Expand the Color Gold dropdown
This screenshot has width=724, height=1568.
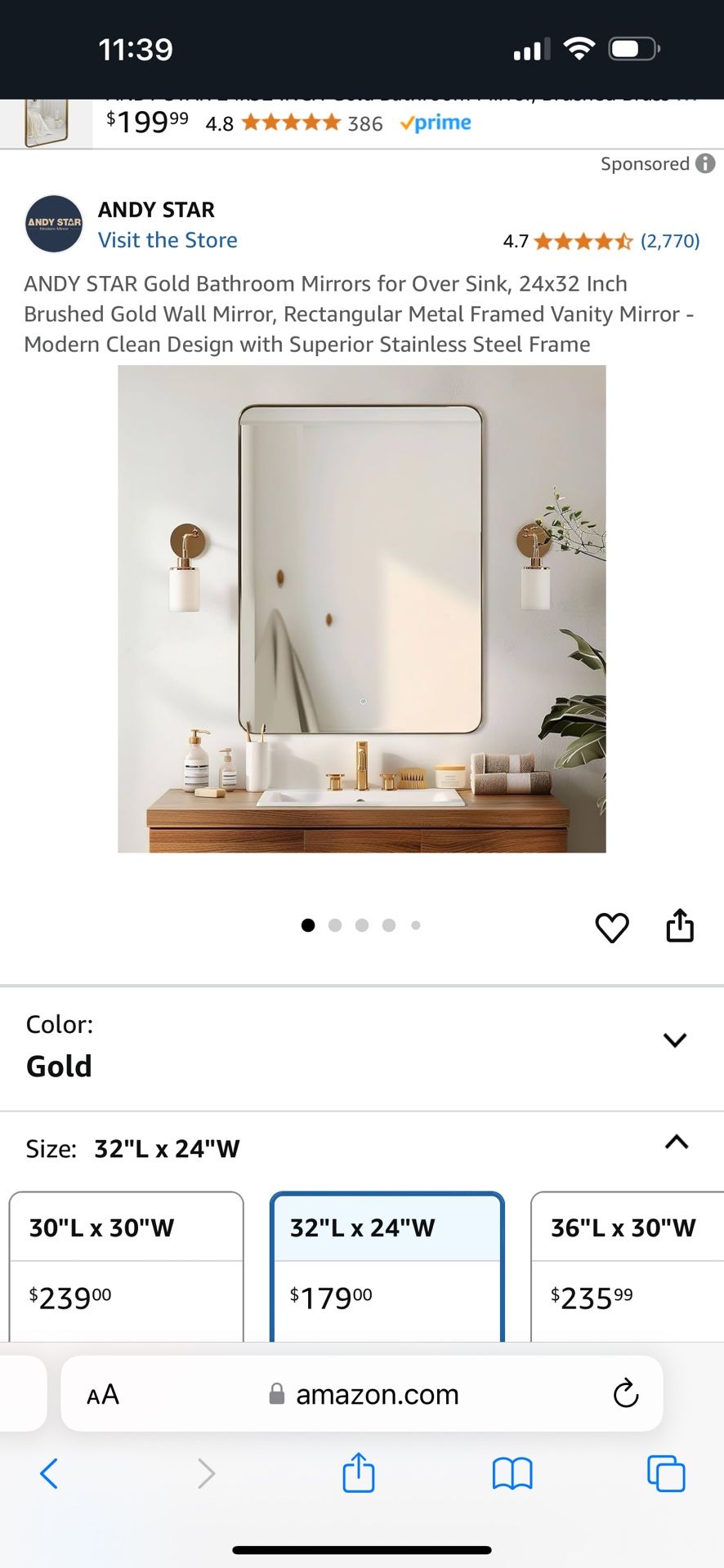(674, 1040)
